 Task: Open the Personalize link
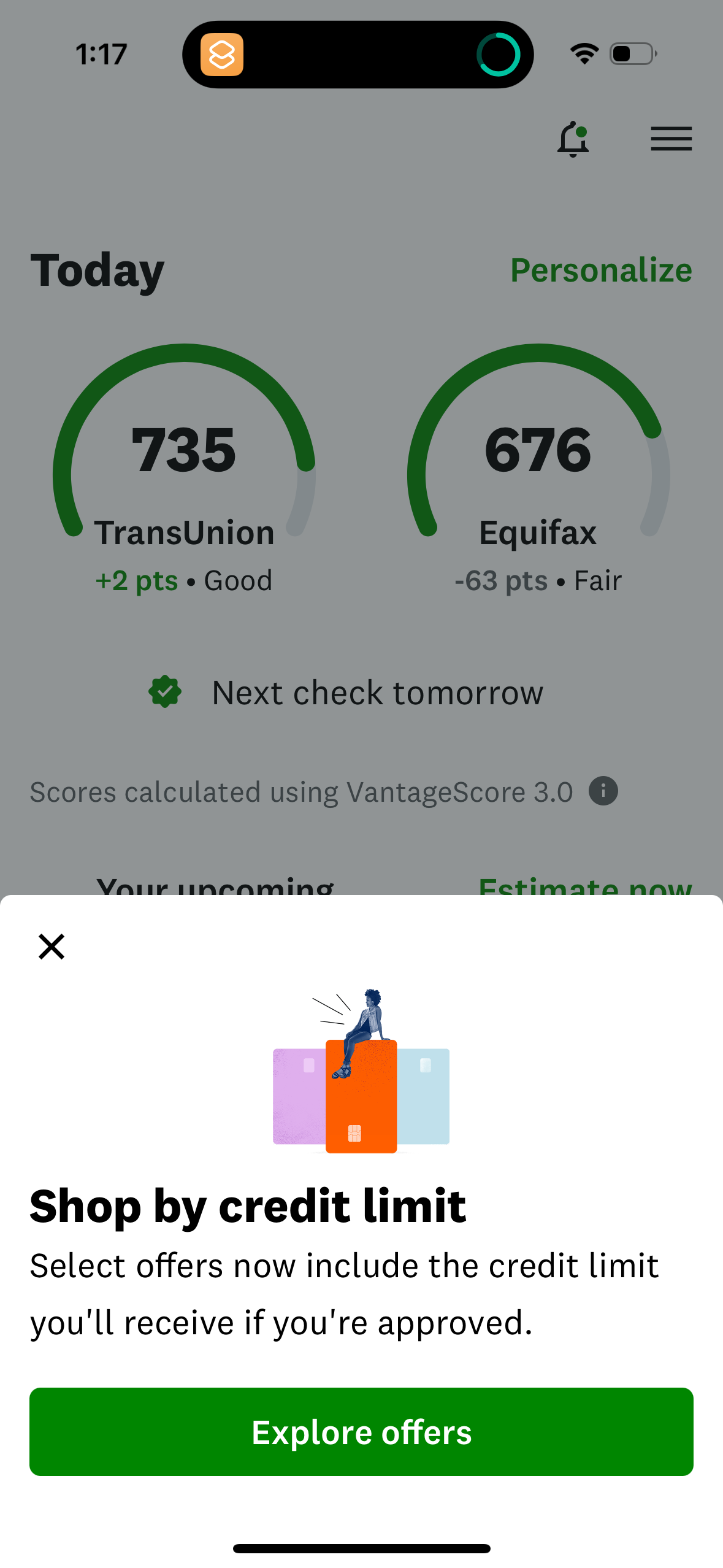(602, 270)
